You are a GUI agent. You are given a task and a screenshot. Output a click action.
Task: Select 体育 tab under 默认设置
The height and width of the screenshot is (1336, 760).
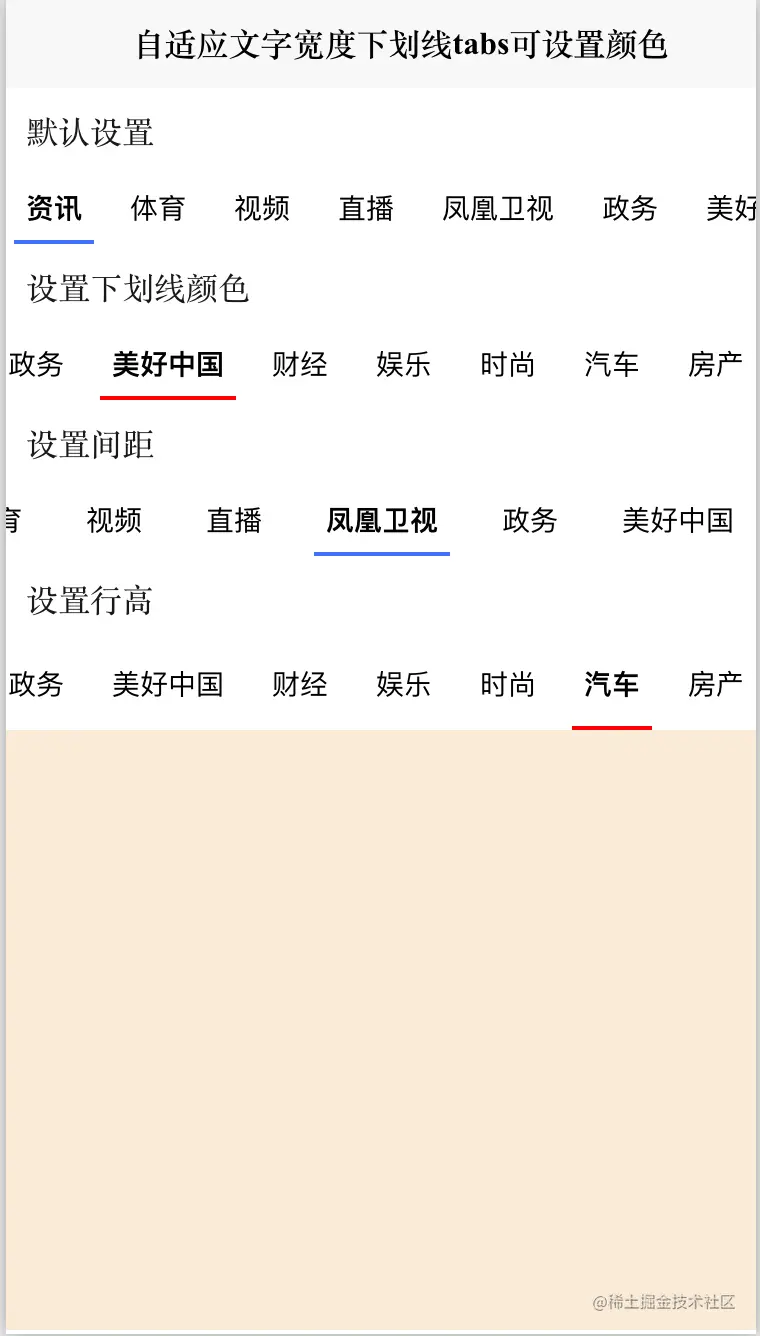point(158,208)
